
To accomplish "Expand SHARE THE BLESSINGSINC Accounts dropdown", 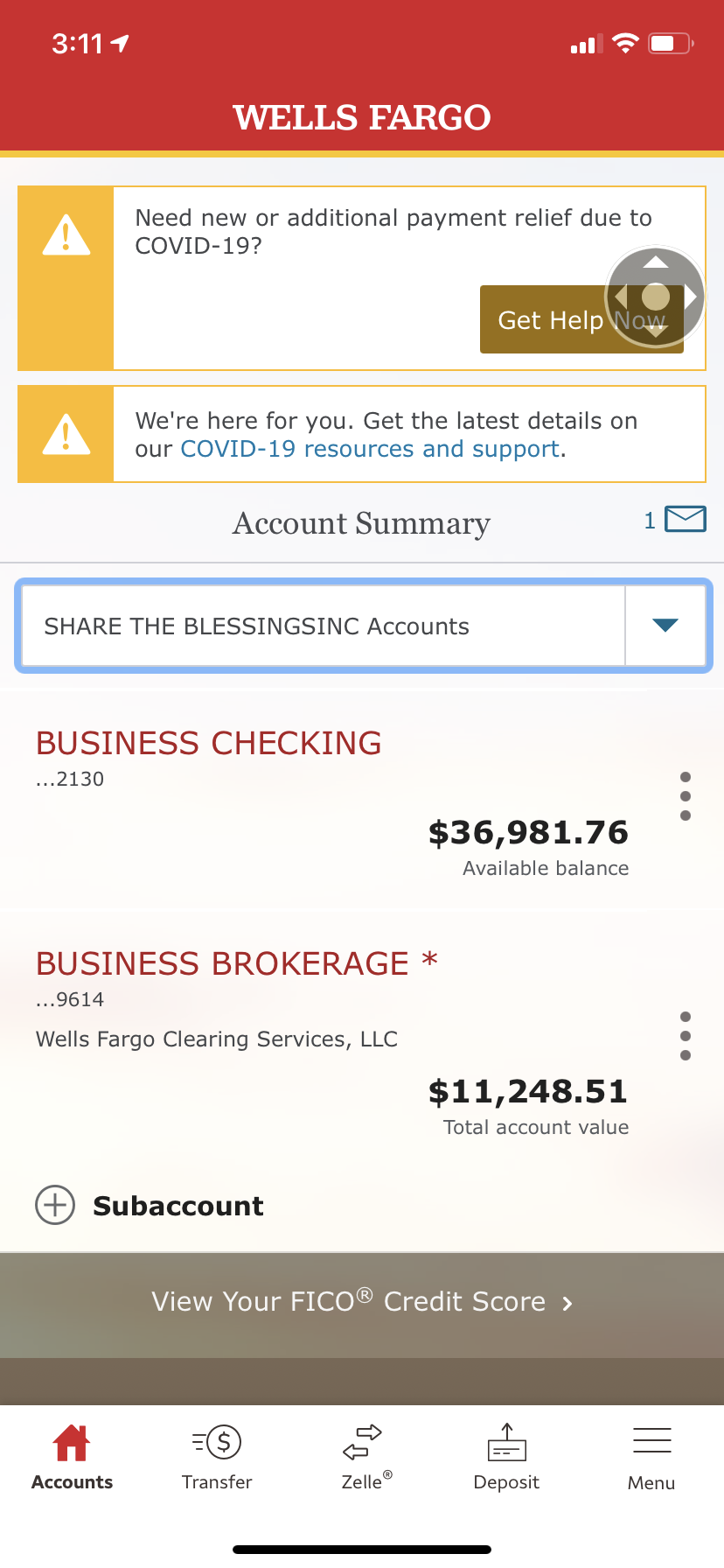I will tap(665, 626).
